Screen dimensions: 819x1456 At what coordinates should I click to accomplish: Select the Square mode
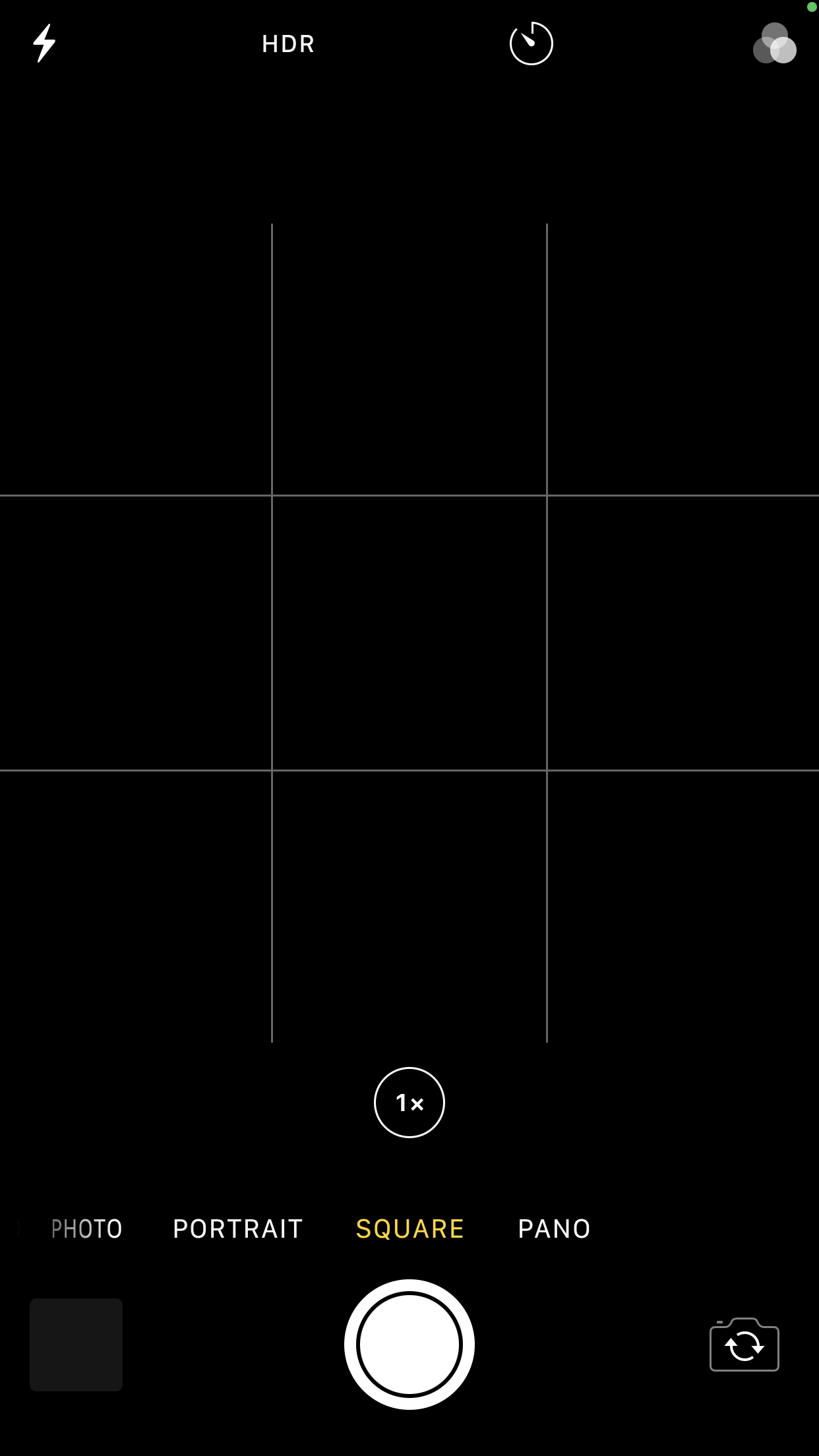coord(410,1229)
